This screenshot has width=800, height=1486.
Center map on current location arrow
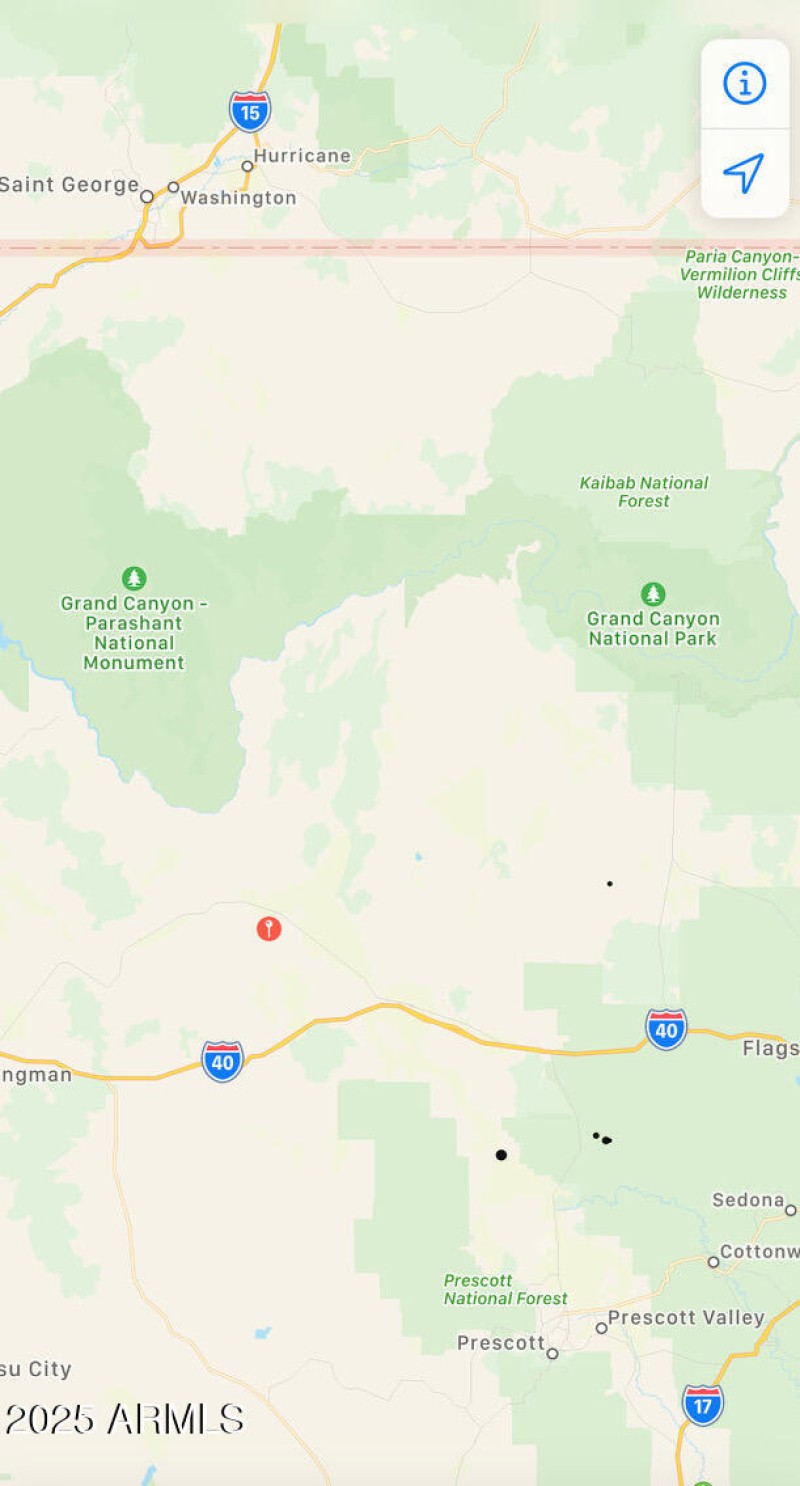coord(744,173)
